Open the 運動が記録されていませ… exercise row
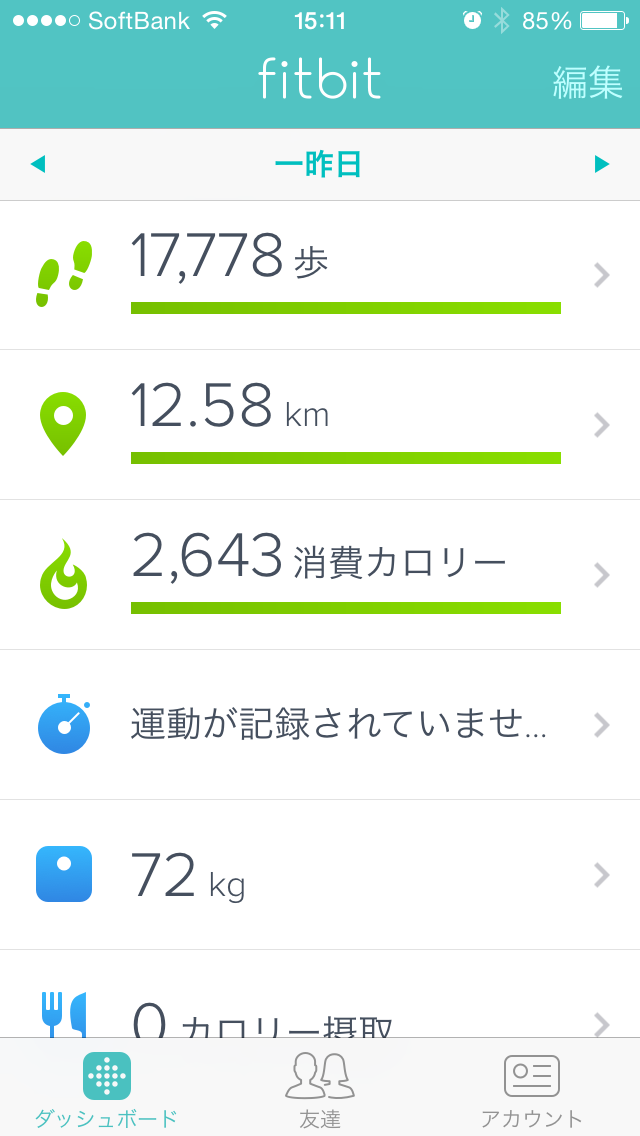Viewport: 640px width, 1136px height. tap(320, 724)
